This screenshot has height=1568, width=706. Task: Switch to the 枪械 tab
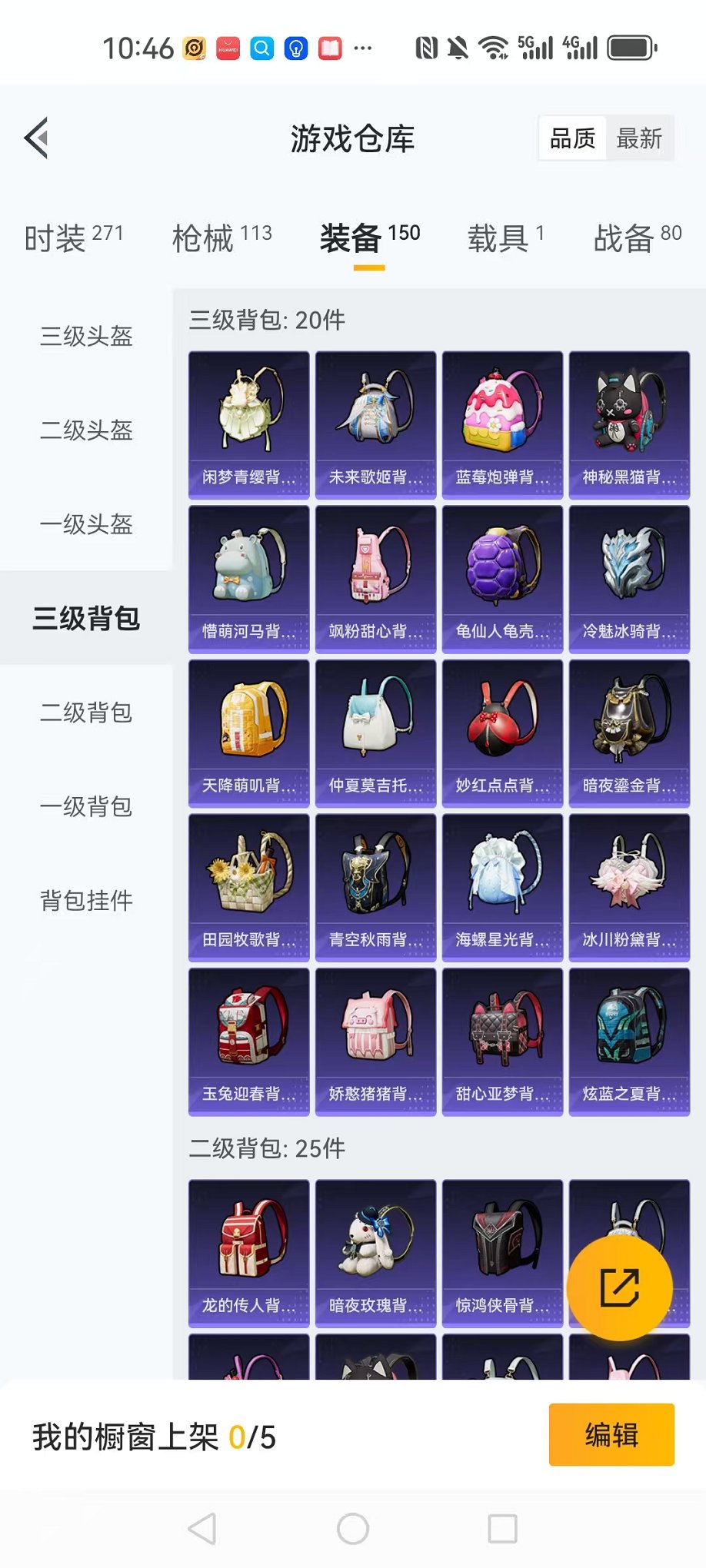click(221, 237)
